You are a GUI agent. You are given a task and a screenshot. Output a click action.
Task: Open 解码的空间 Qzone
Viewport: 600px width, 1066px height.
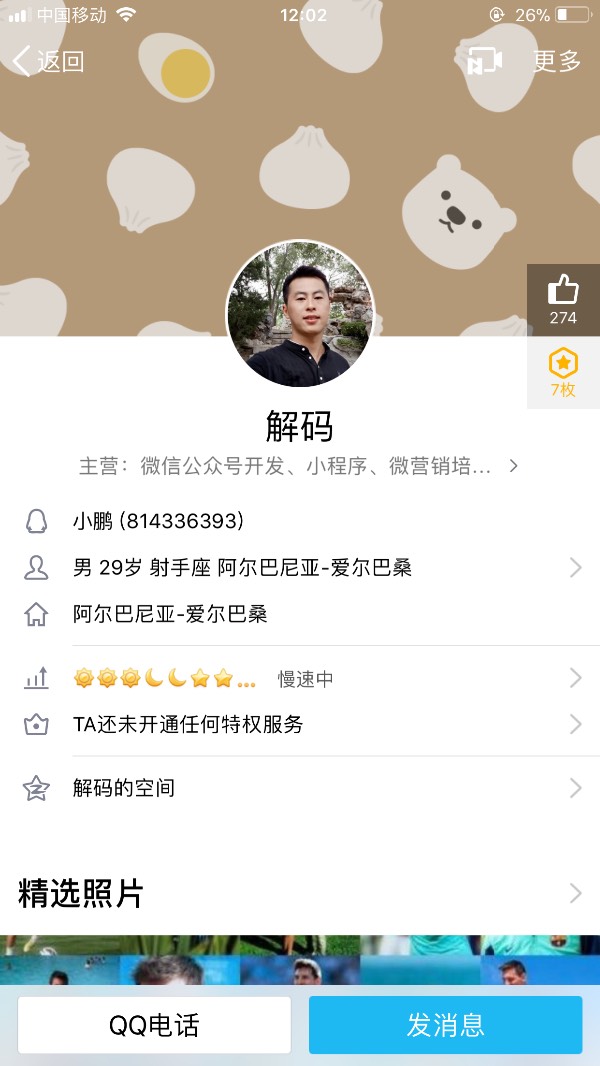tap(300, 788)
